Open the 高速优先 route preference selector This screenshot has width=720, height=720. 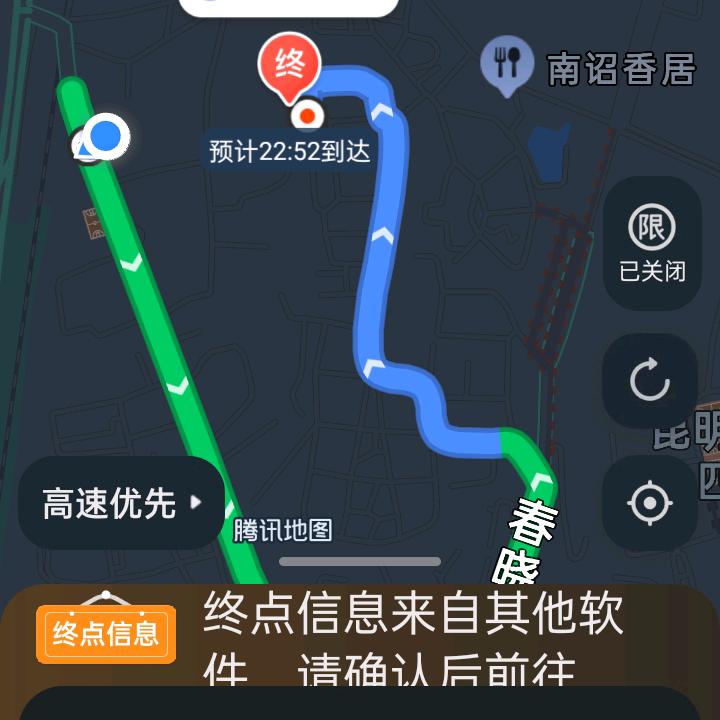pyautogui.click(x=121, y=503)
